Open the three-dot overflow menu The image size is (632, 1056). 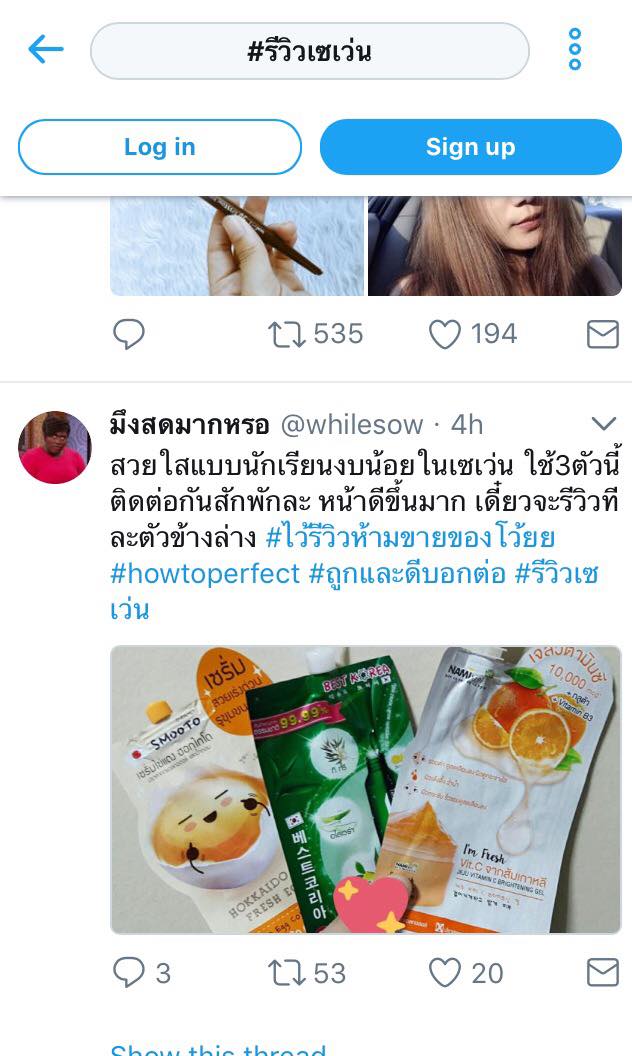tap(574, 49)
